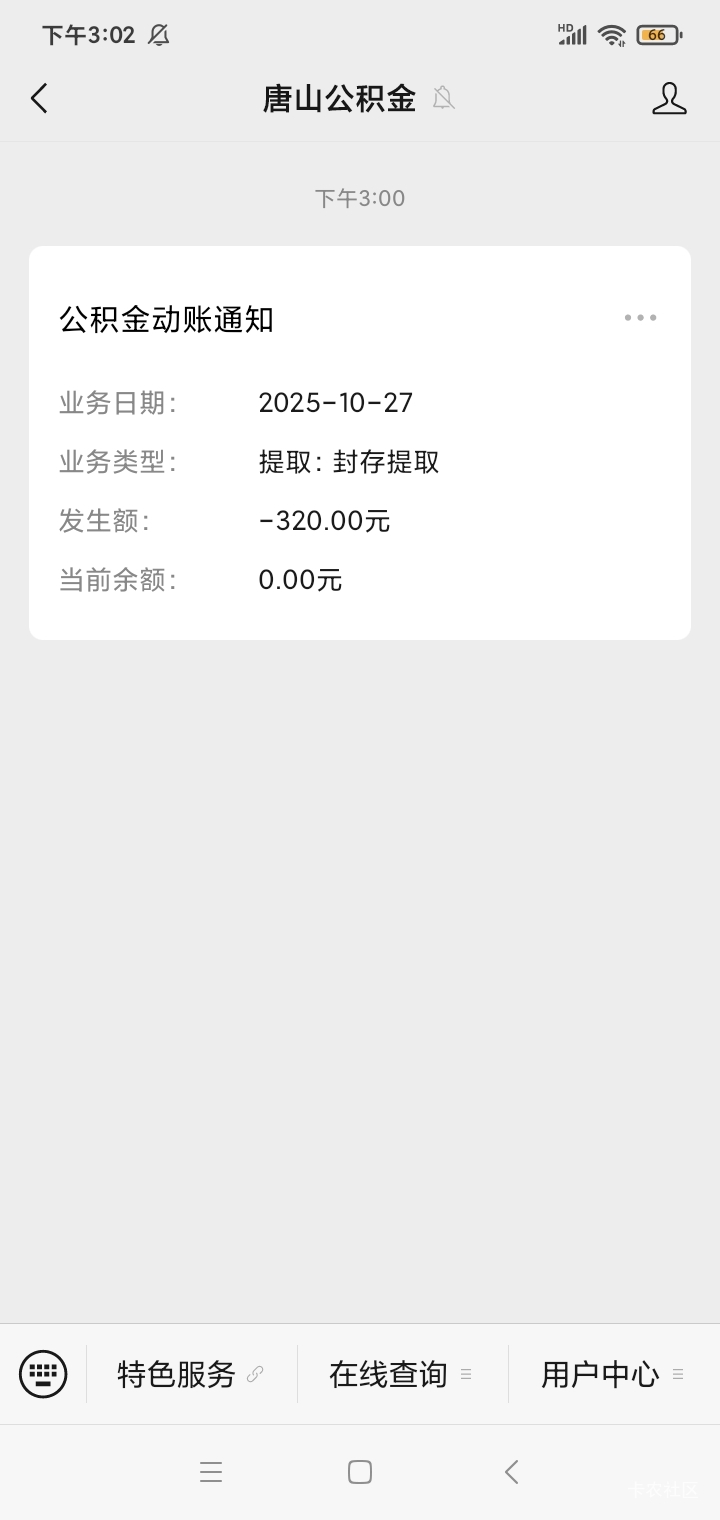Open the 特色服务 menu
Screen dimensions: 720x1520
[x=190, y=1374]
